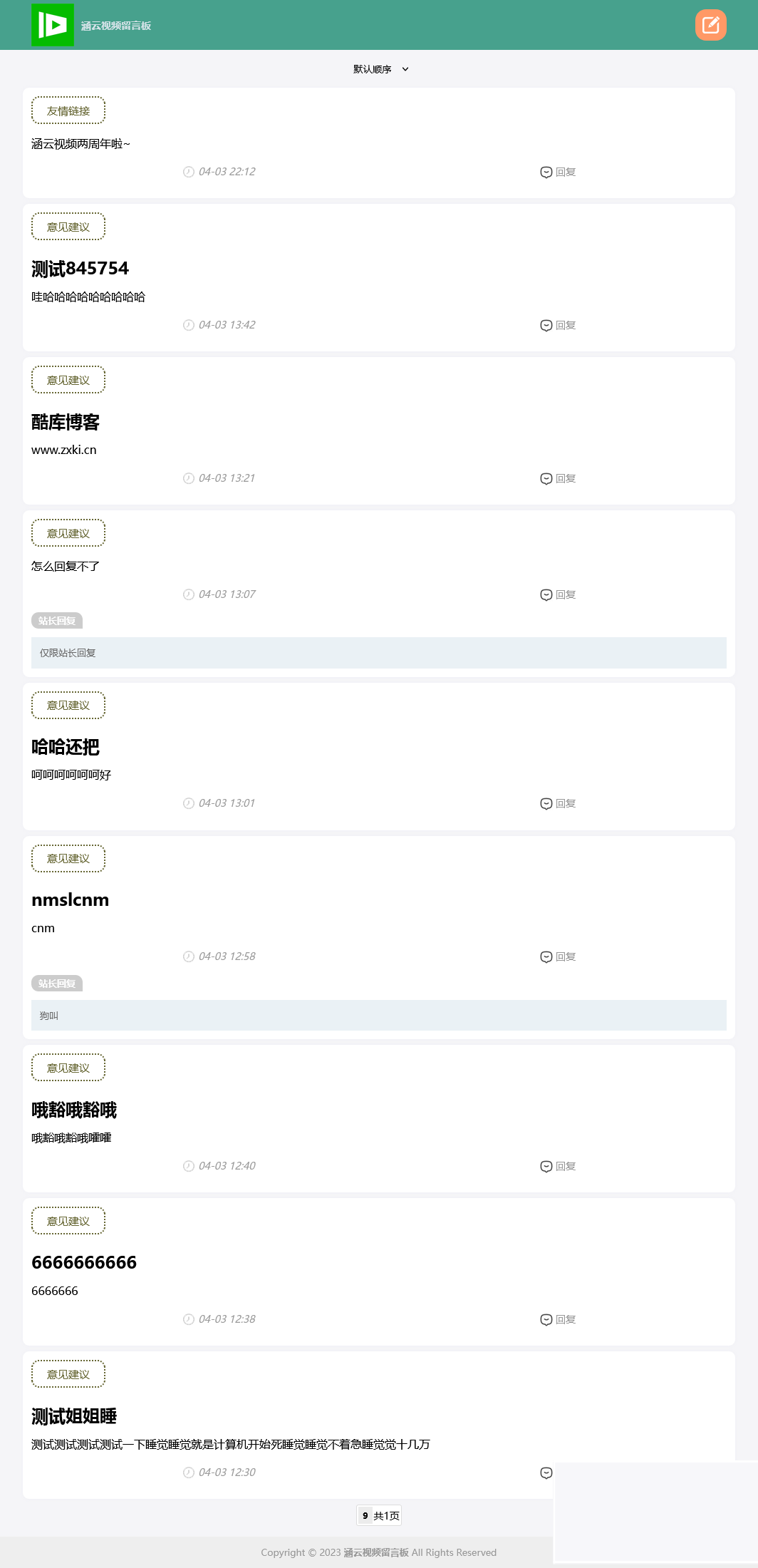Reply to the nmslcnm post
758x1568 pixels.
click(558, 956)
